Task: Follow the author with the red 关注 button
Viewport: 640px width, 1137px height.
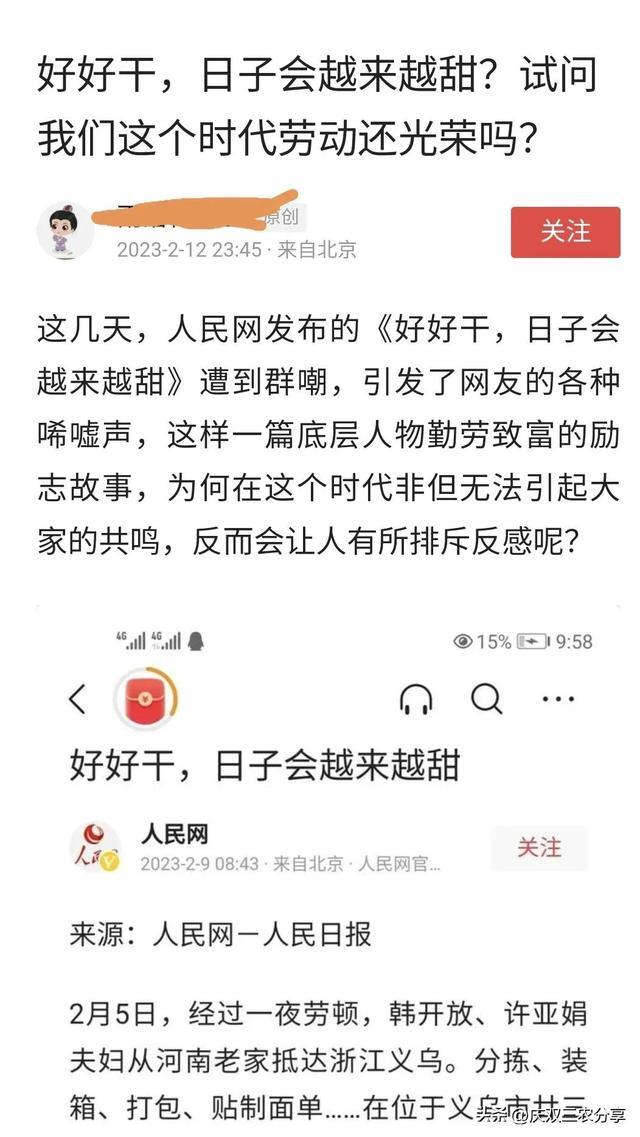Action: [x=565, y=232]
